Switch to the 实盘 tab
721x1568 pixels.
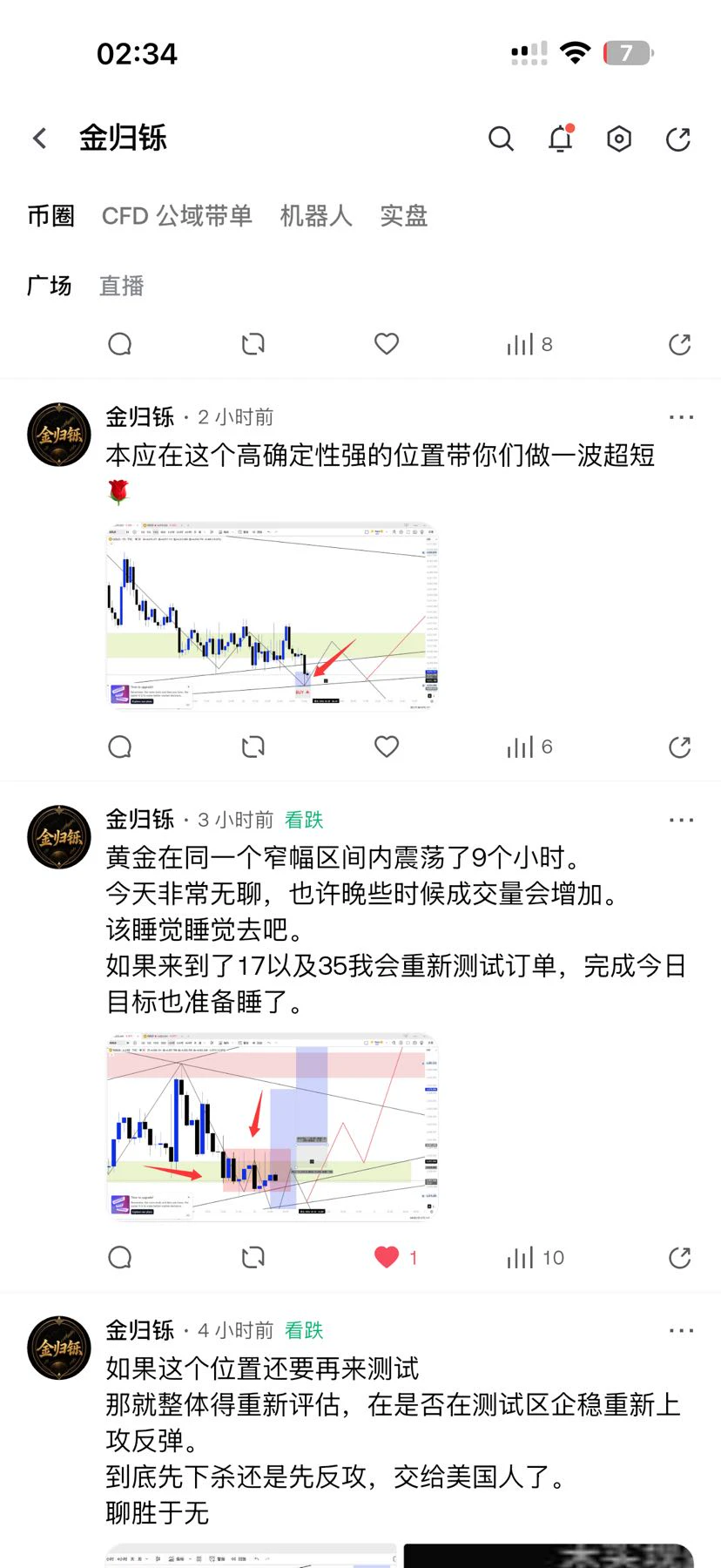coord(404,215)
